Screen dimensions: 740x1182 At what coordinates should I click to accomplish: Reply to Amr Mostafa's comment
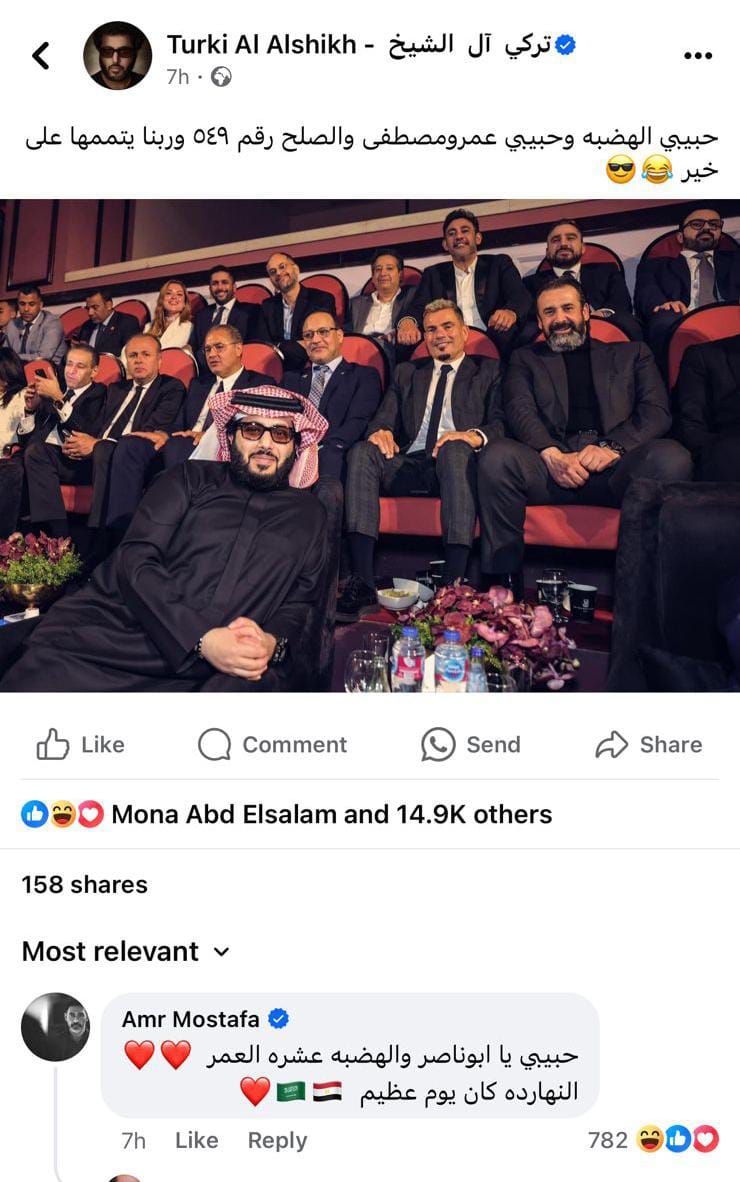[277, 1140]
